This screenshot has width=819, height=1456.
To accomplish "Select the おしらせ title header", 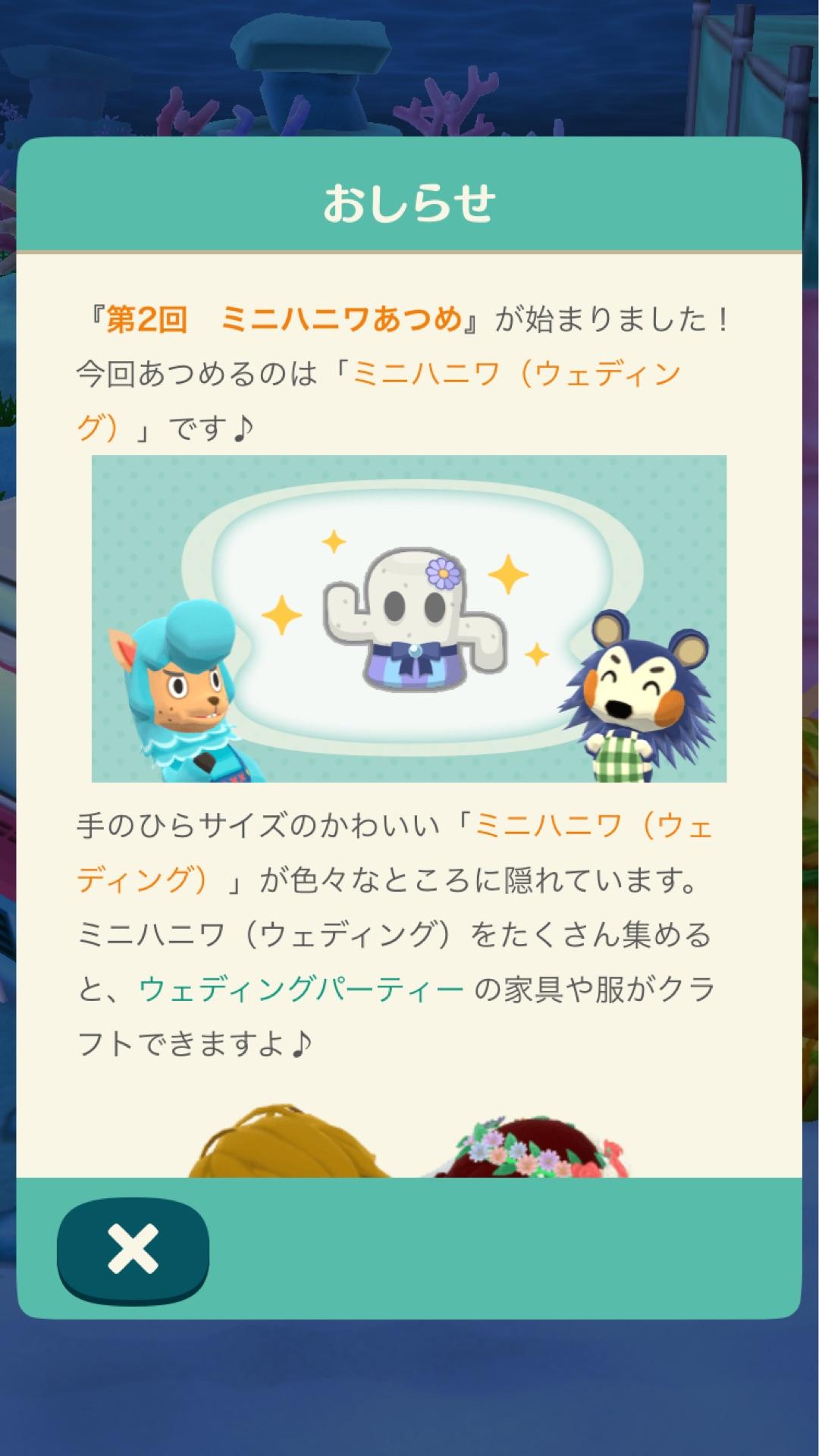I will point(409,199).
